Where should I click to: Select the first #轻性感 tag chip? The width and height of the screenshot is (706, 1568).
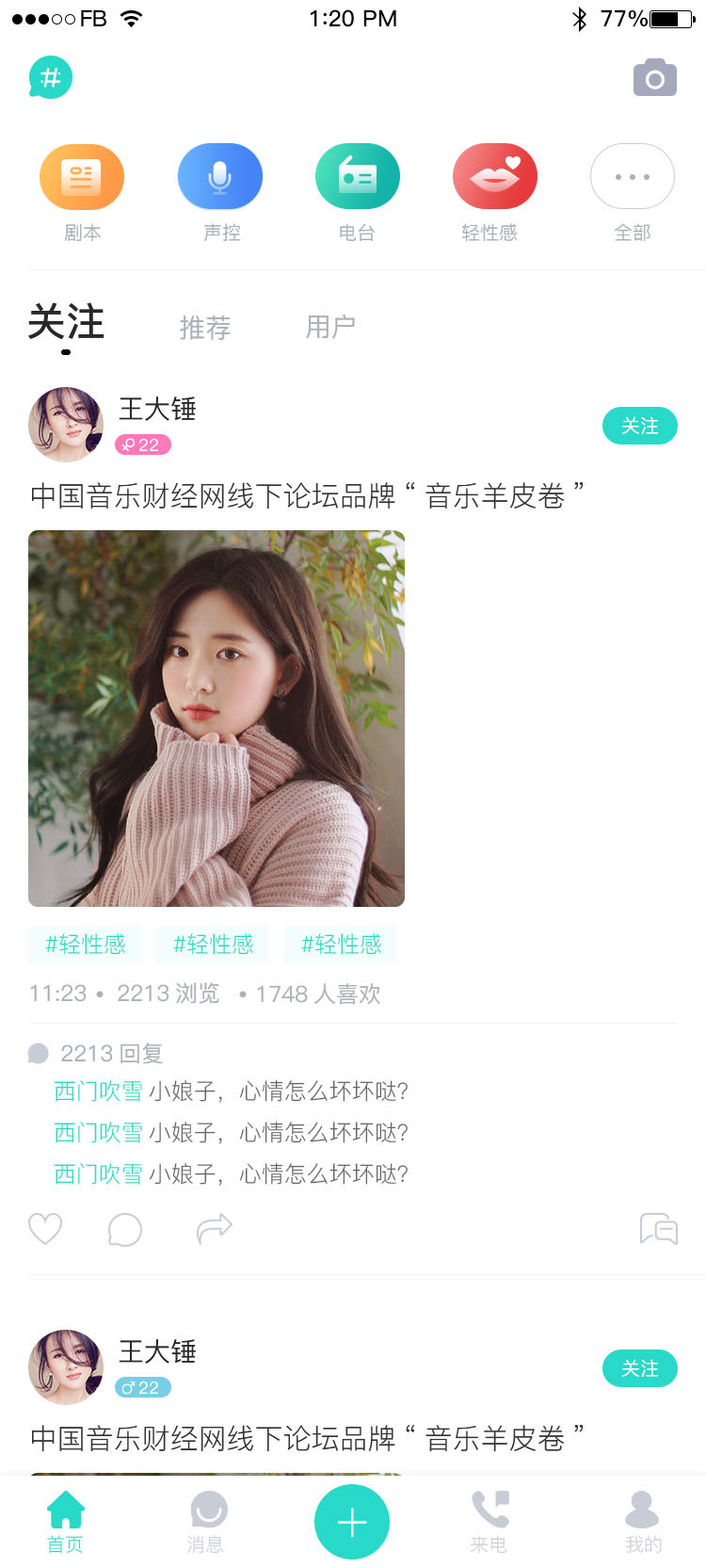(85, 945)
